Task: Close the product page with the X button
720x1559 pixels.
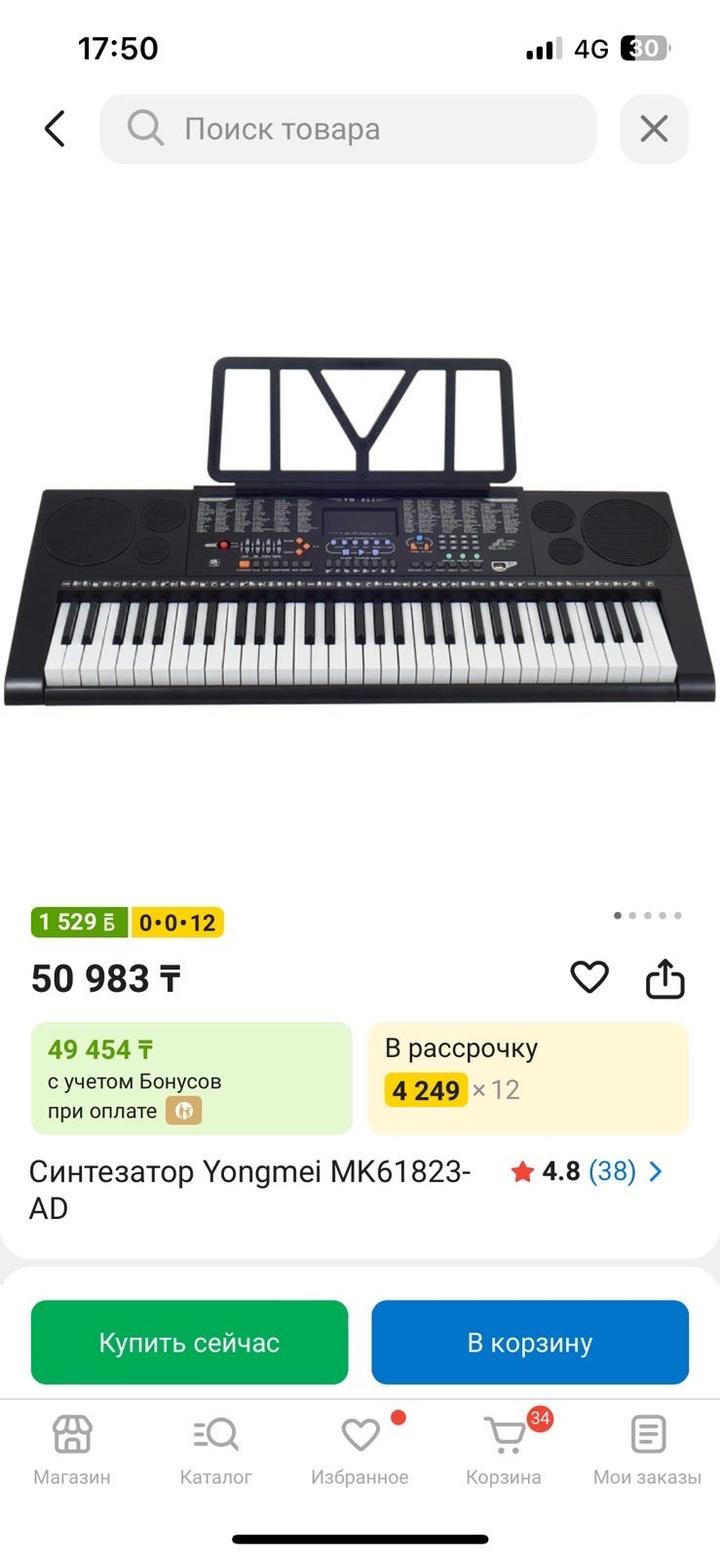Action: (x=654, y=129)
